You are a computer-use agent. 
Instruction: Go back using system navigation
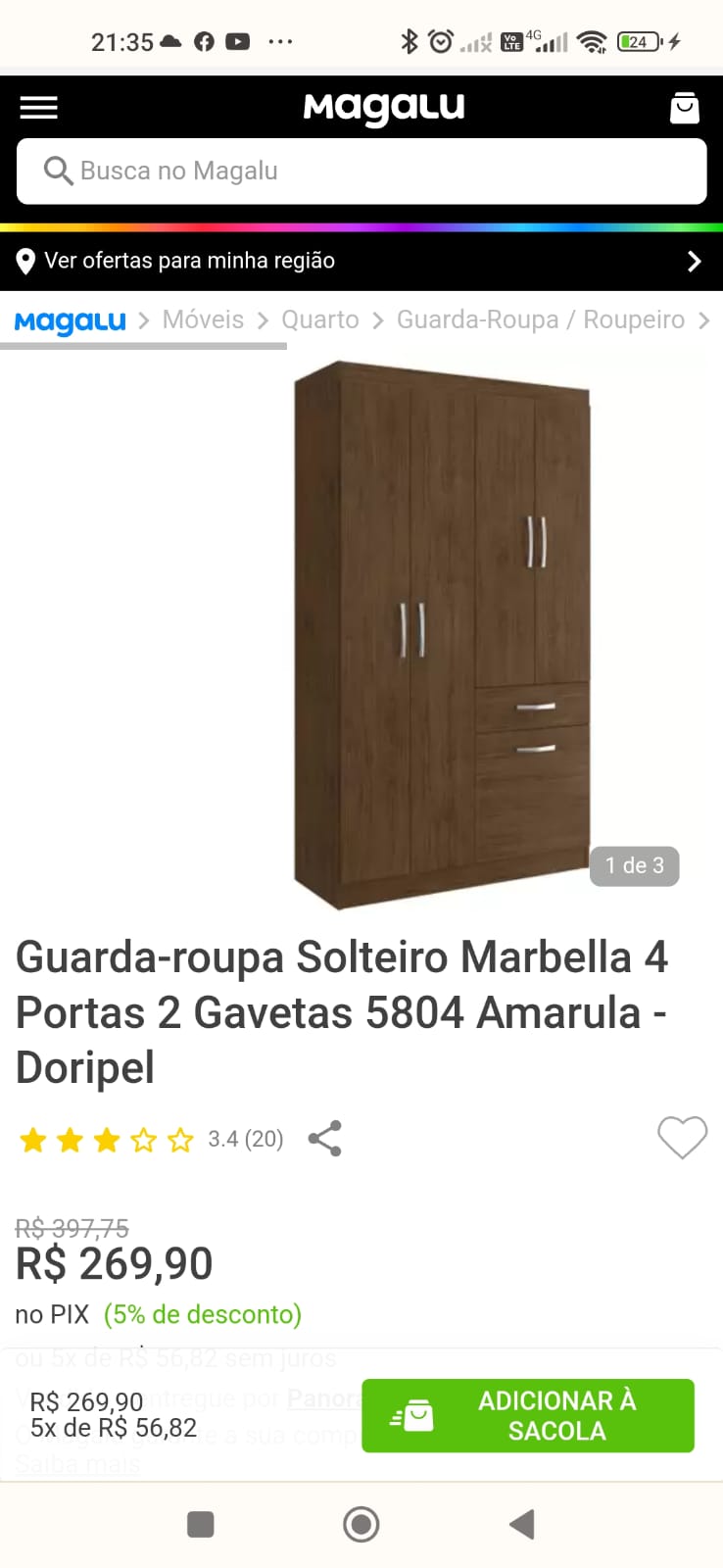(x=522, y=1524)
